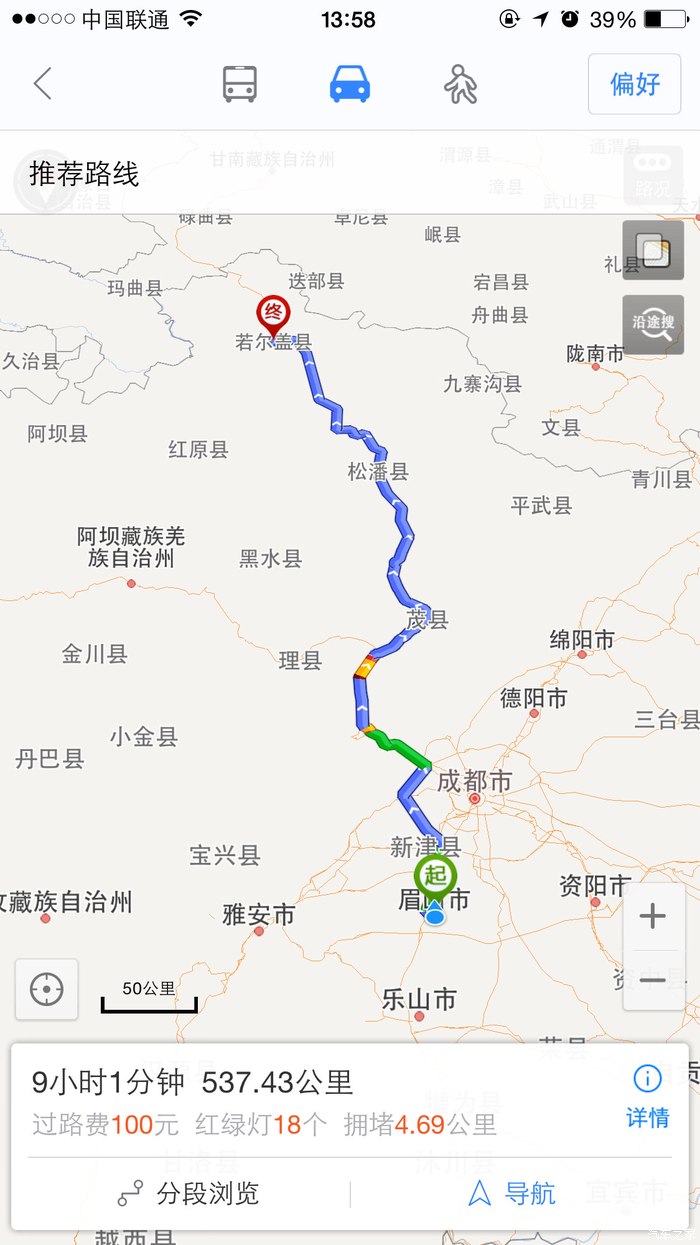Toggle the 路况 traffic layer
700x1245 pixels.
click(x=653, y=175)
